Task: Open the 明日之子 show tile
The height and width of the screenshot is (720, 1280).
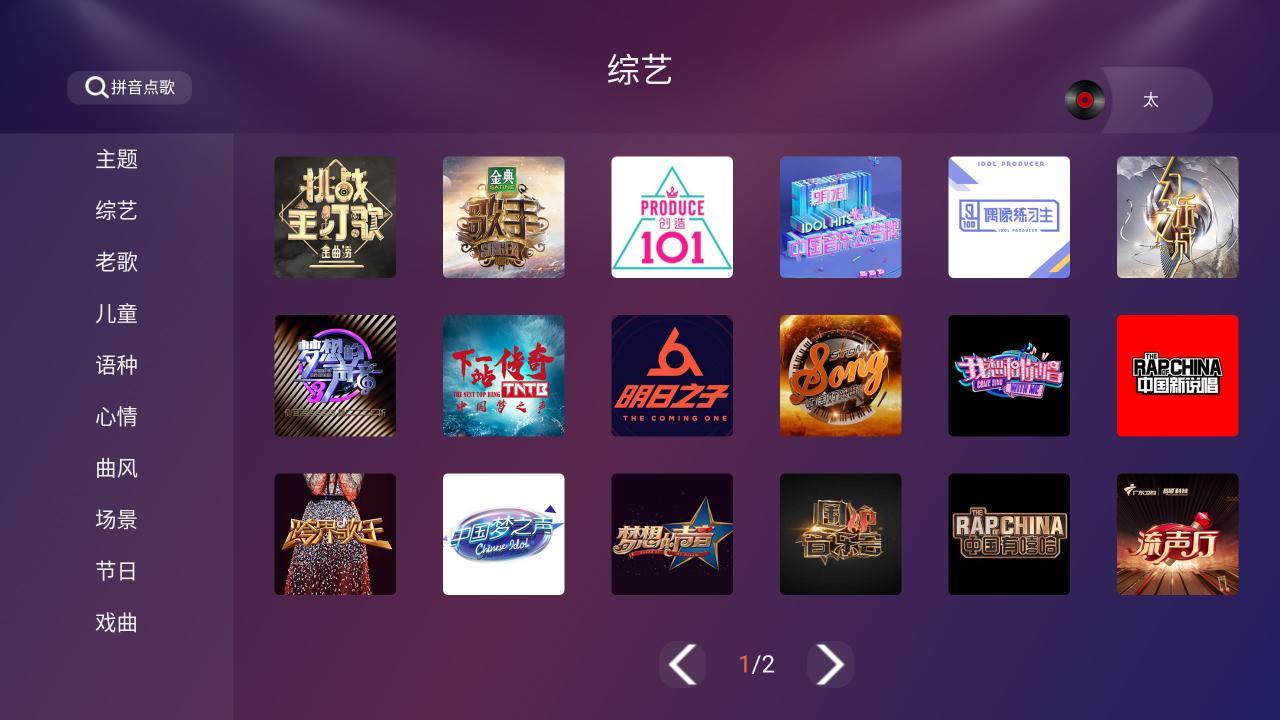Action: click(672, 376)
